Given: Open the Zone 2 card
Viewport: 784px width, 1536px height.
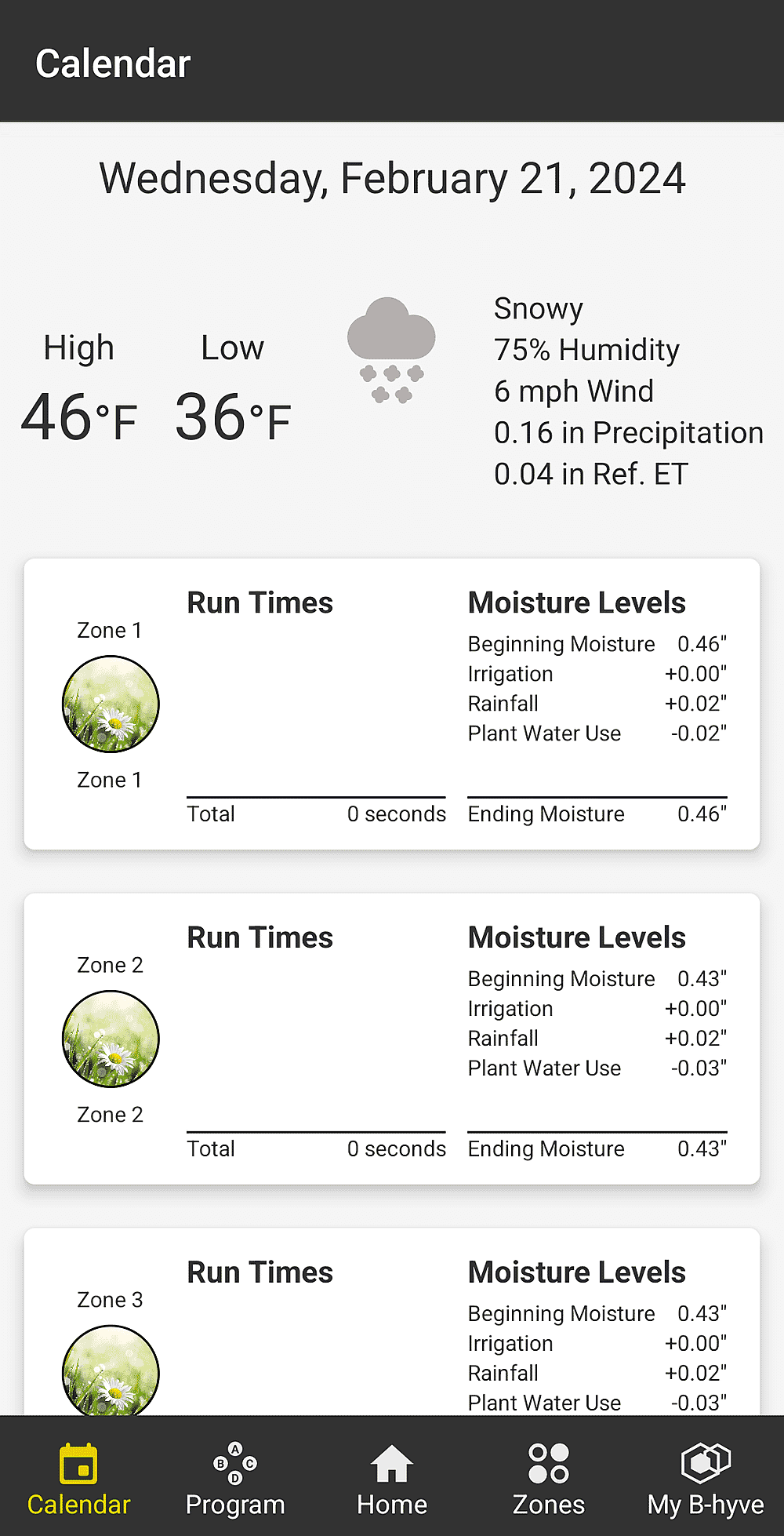Looking at the screenshot, I should tap(392, 1039).
